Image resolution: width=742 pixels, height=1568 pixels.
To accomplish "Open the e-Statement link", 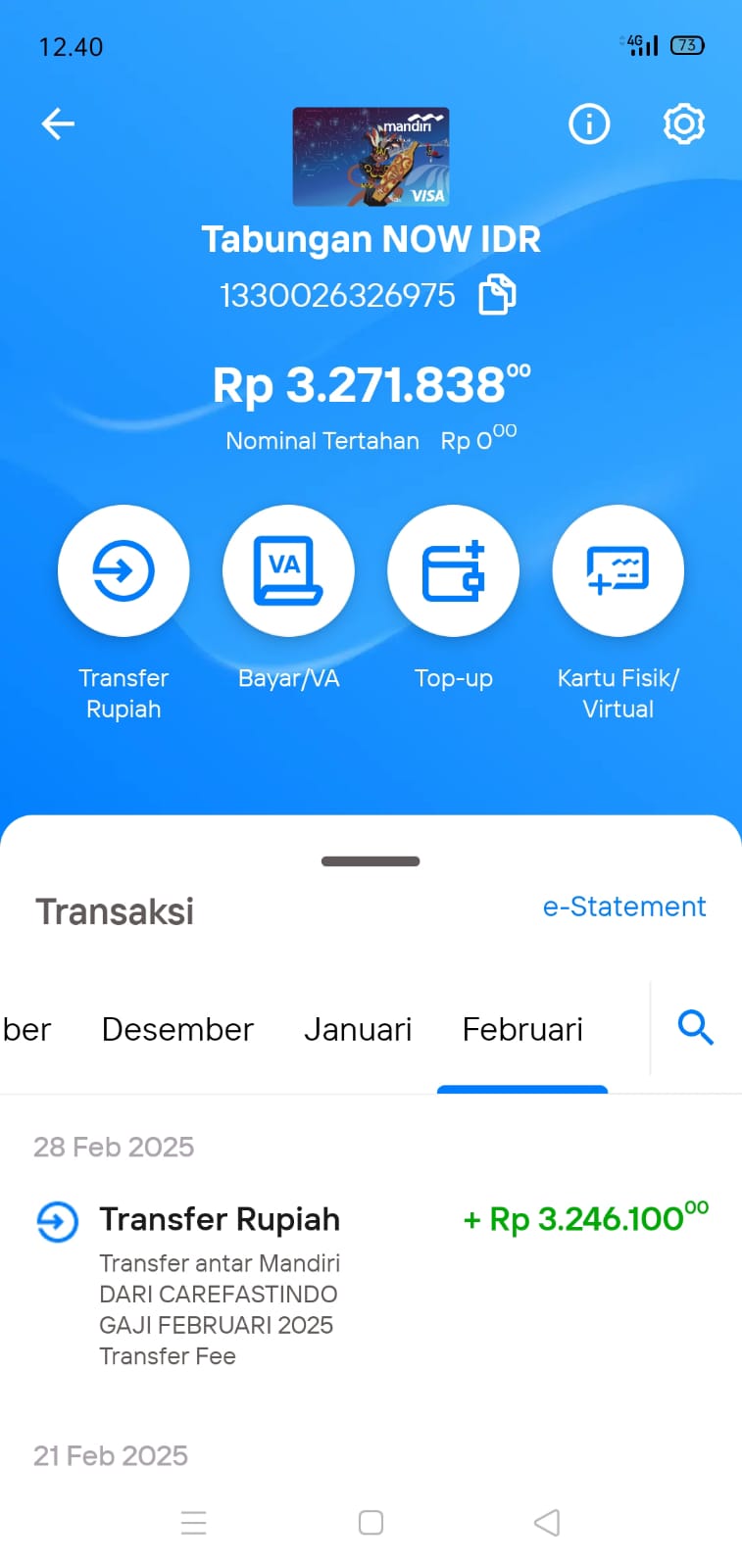I will click(x=624, y=906).
